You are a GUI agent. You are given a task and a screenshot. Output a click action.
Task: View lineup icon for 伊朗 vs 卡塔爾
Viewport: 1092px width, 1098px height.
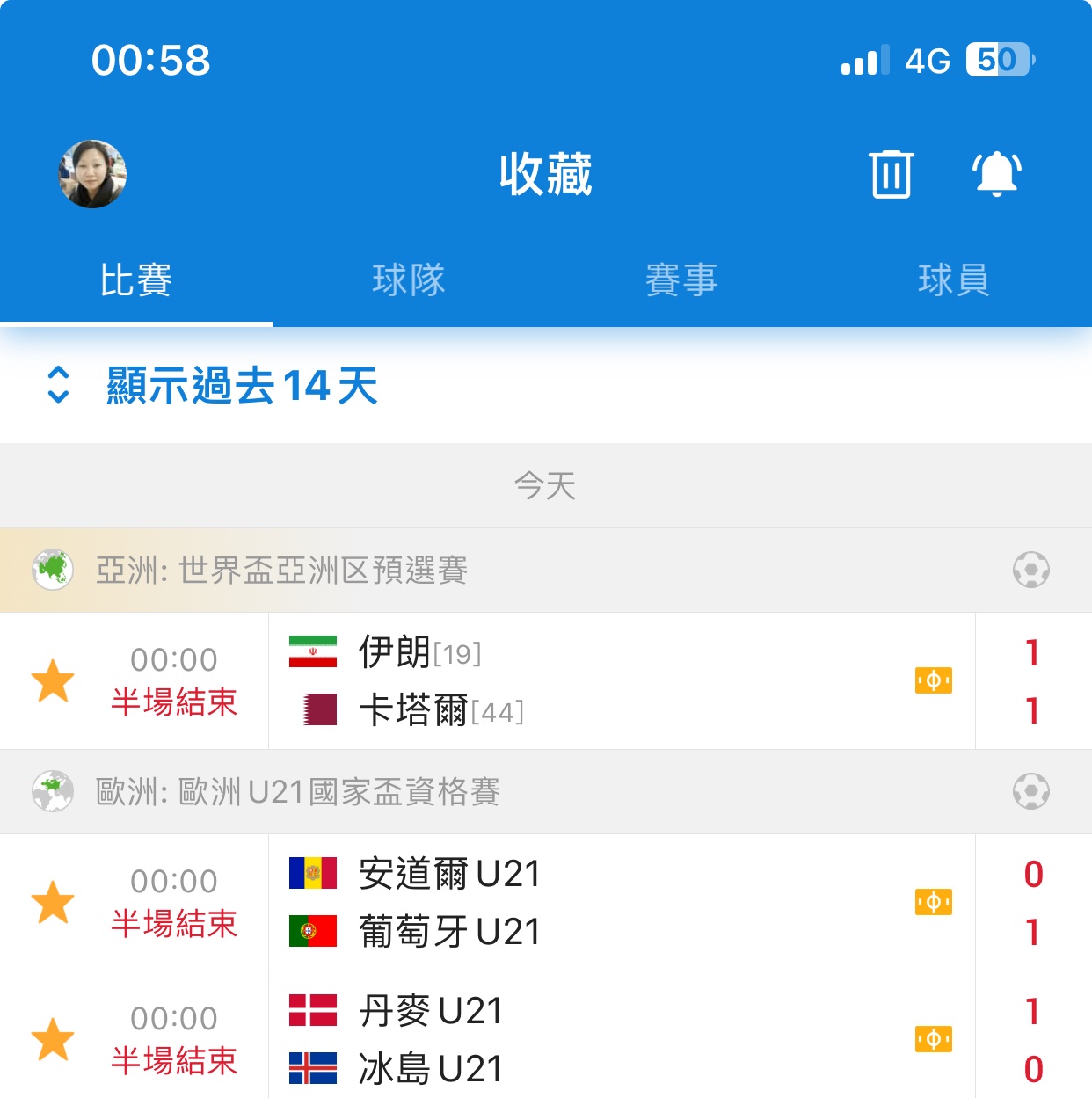click(x=933, y=680)
